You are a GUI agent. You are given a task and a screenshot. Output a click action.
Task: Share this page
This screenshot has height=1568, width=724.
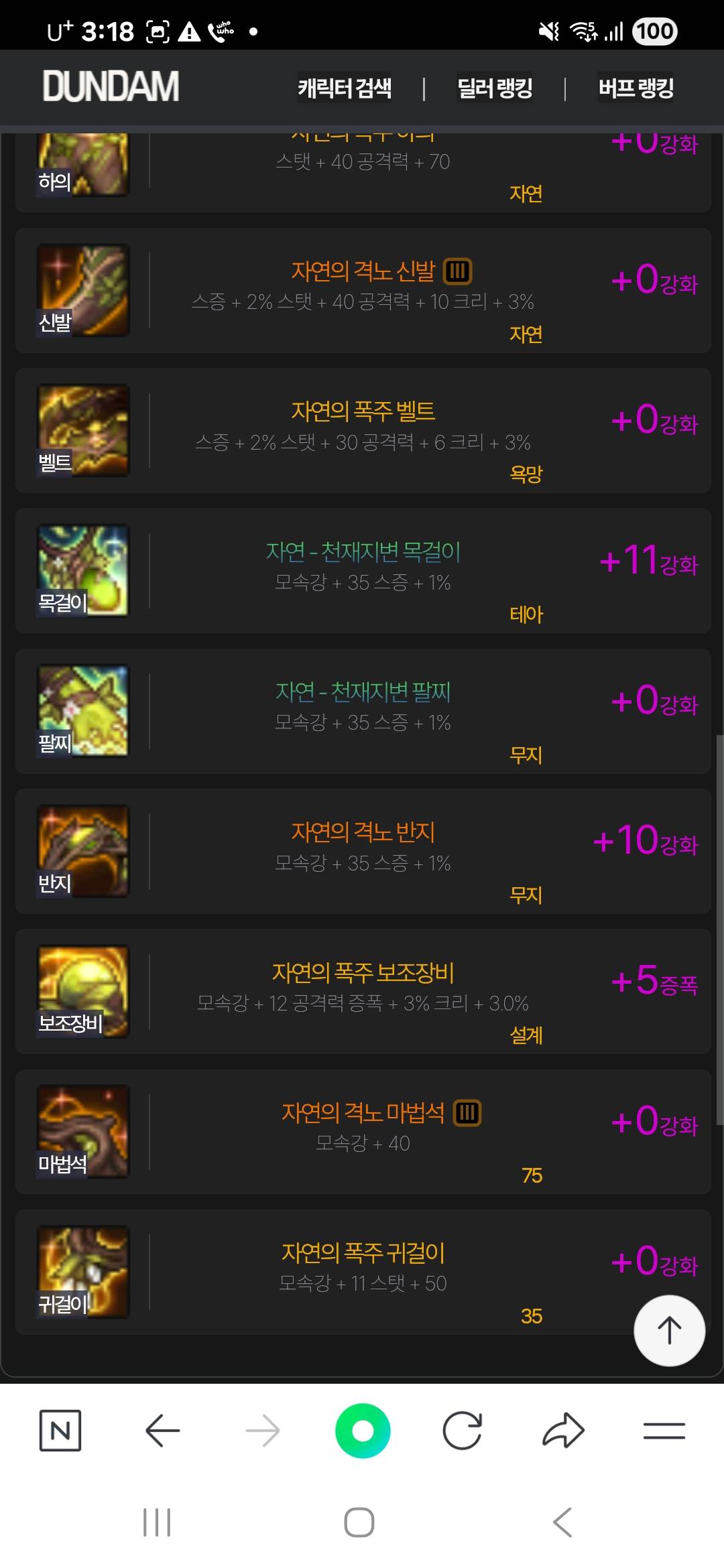tap(563, 1431)
